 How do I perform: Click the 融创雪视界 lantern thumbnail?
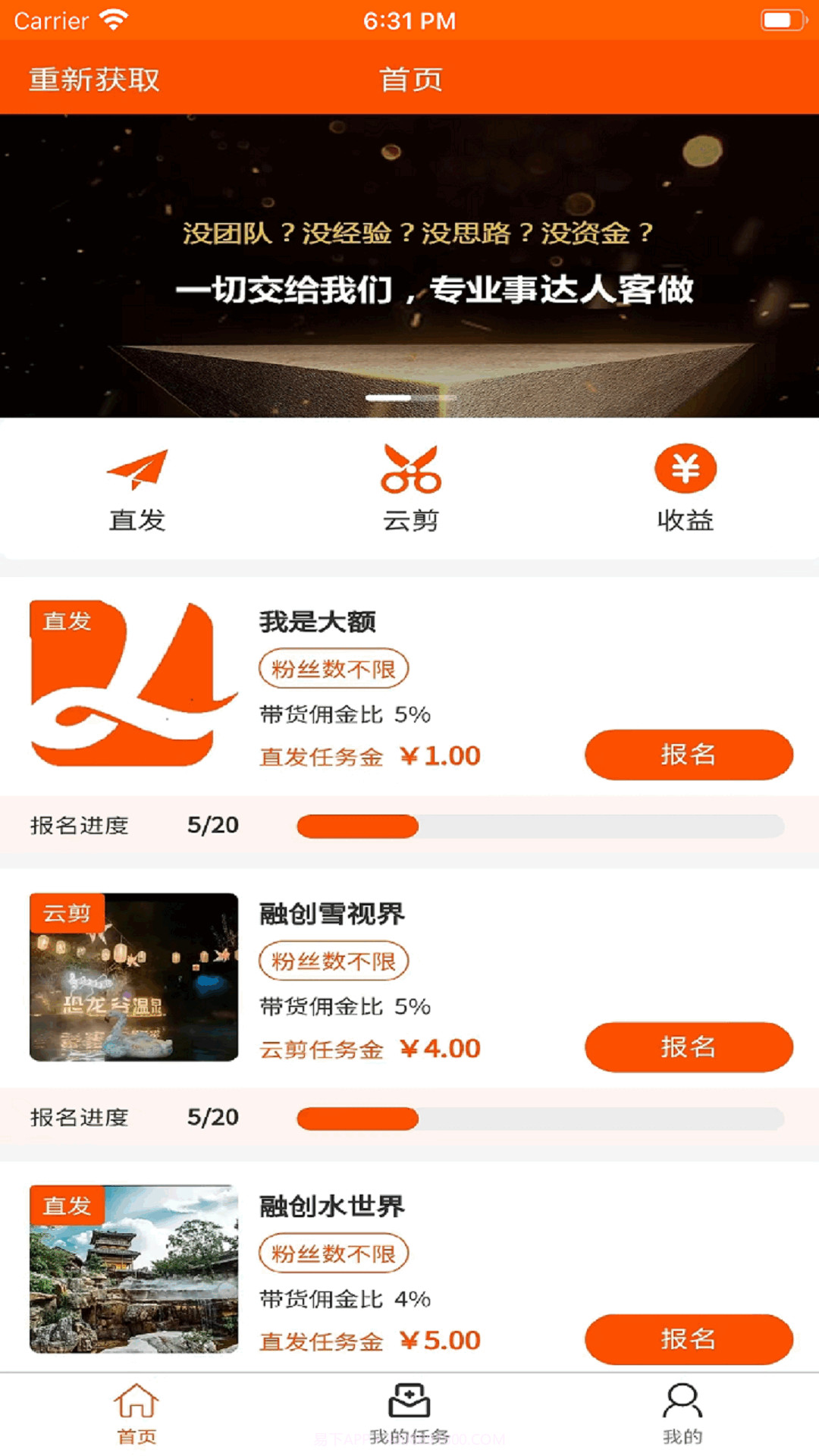click(x=133, y=981)
